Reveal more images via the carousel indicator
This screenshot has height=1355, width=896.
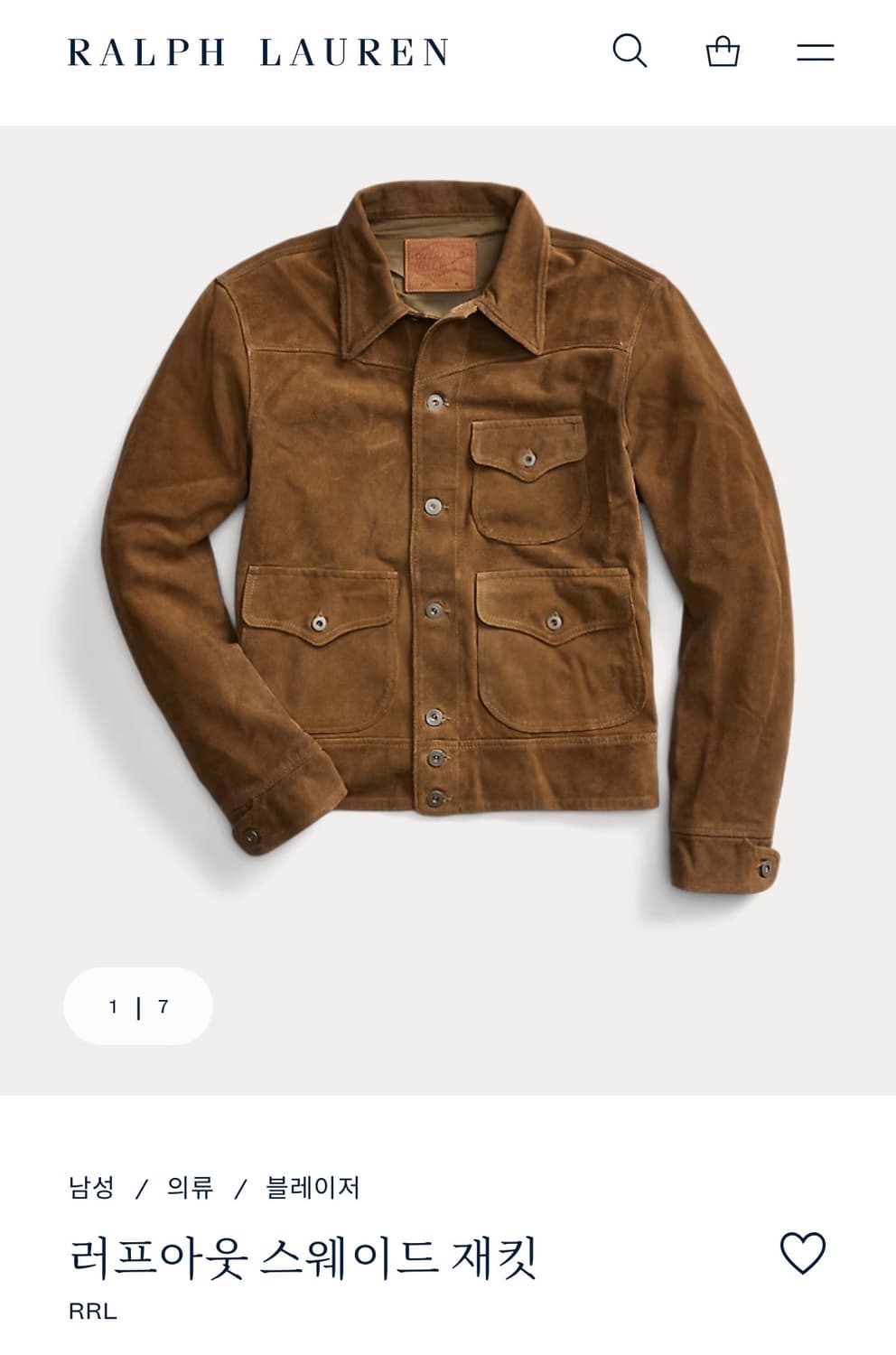tap(136, 1005)
